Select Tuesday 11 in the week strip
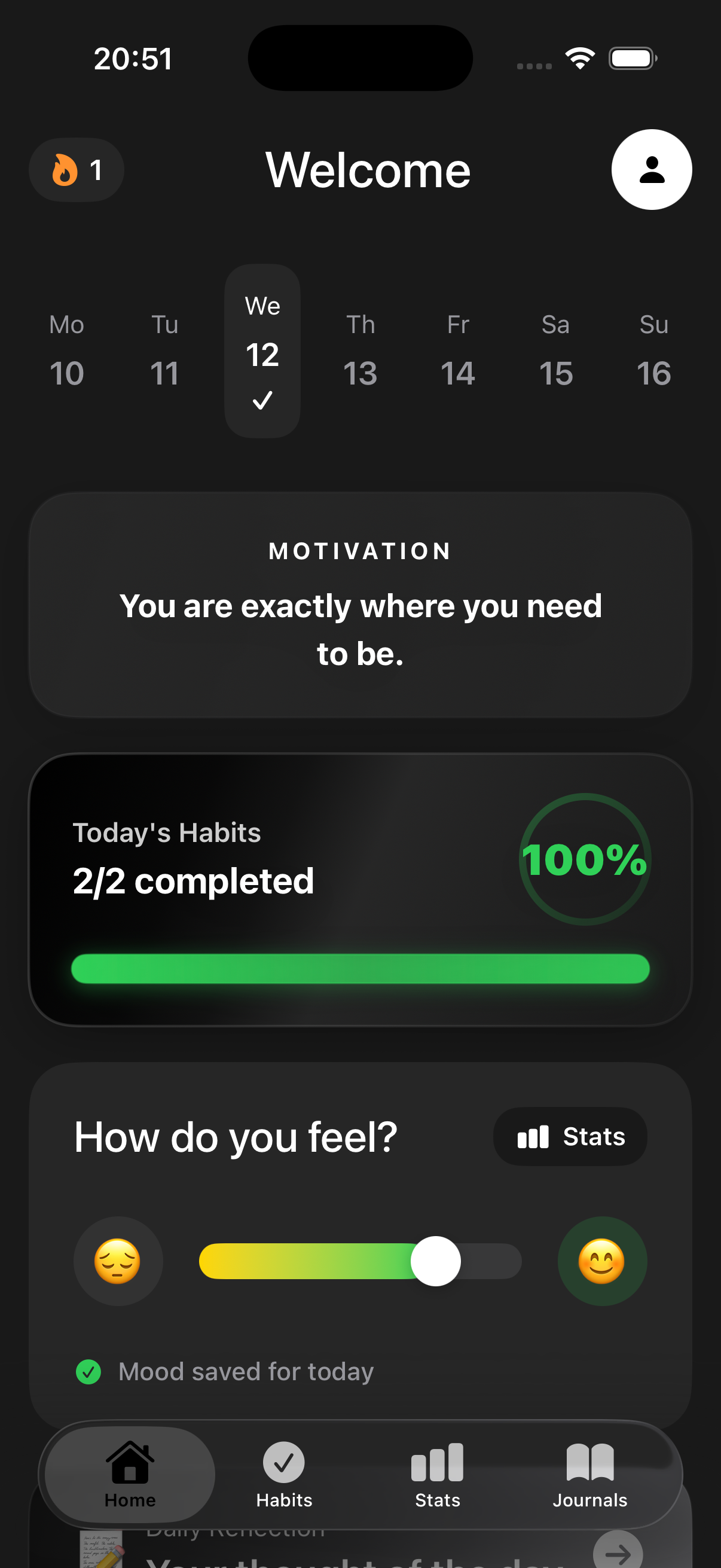Image resolution: width=721 pixels, height=1568 pixels. point(164,350)
